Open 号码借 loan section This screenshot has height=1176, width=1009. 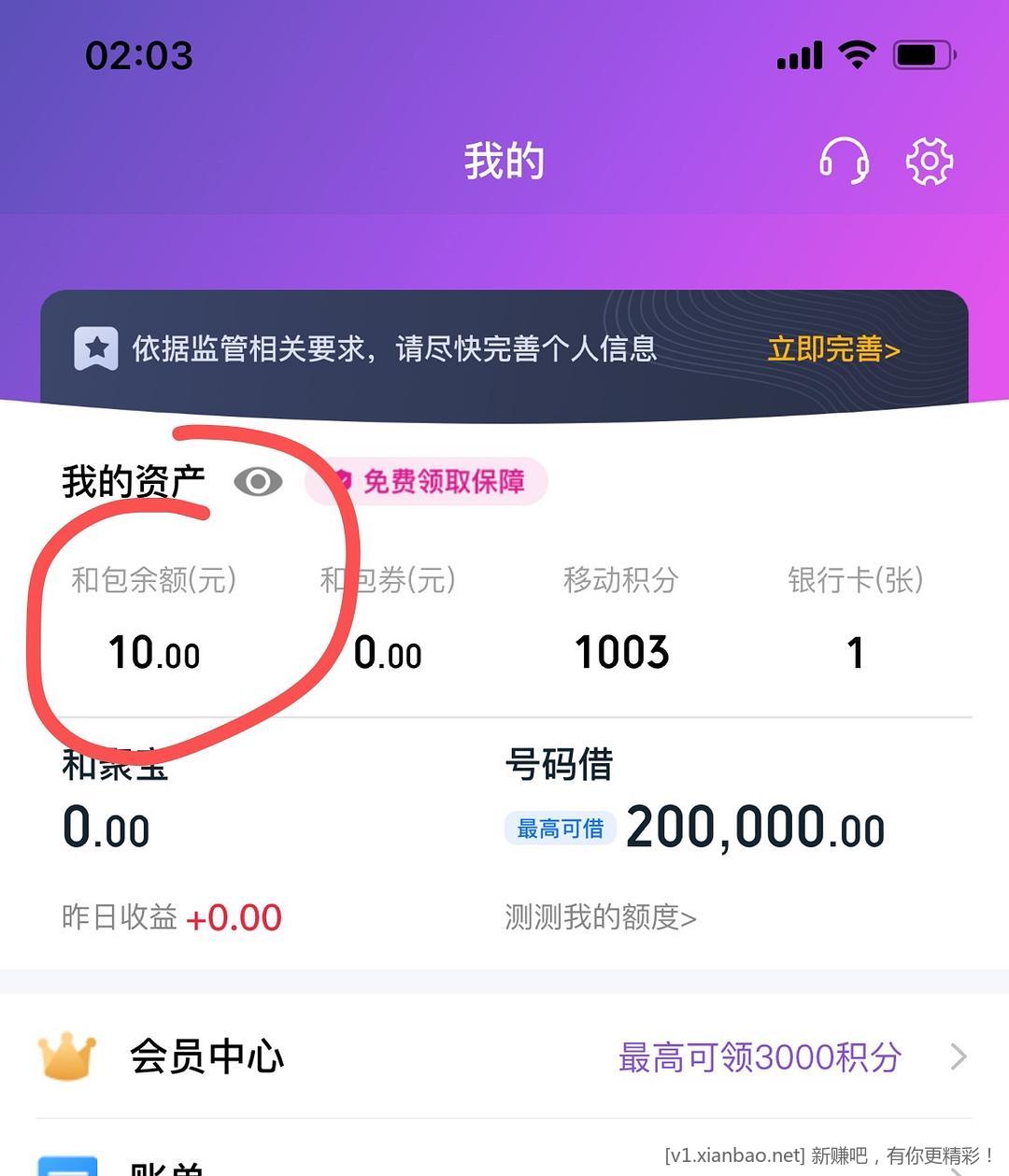(x=693, y=801)
